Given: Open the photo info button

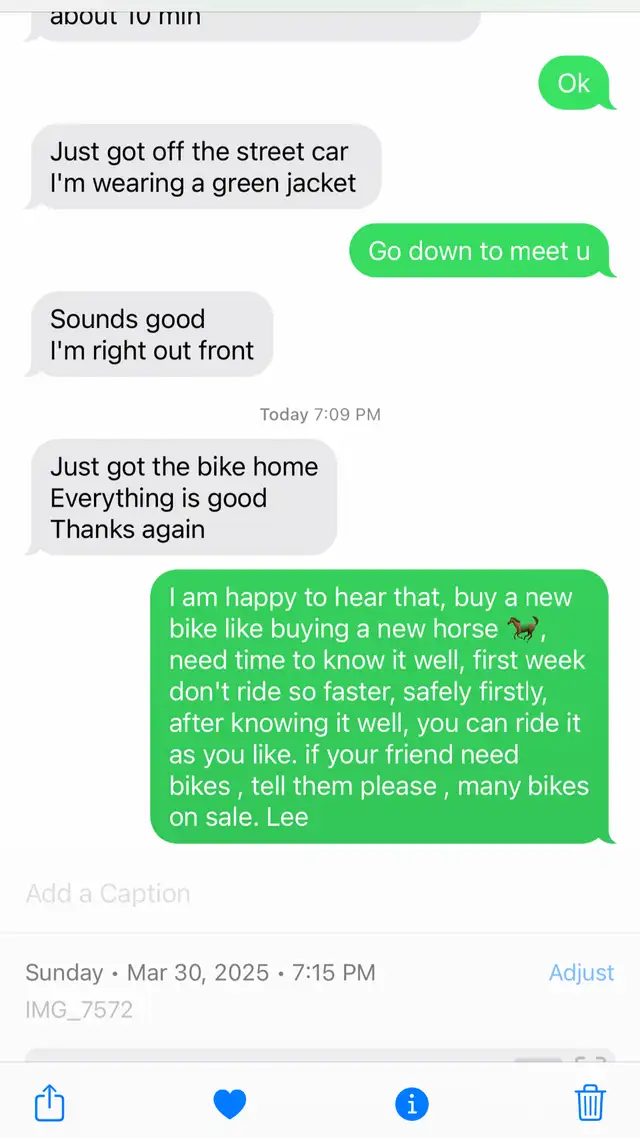Looking at the screenshot, I should (x=411, y=1105).
